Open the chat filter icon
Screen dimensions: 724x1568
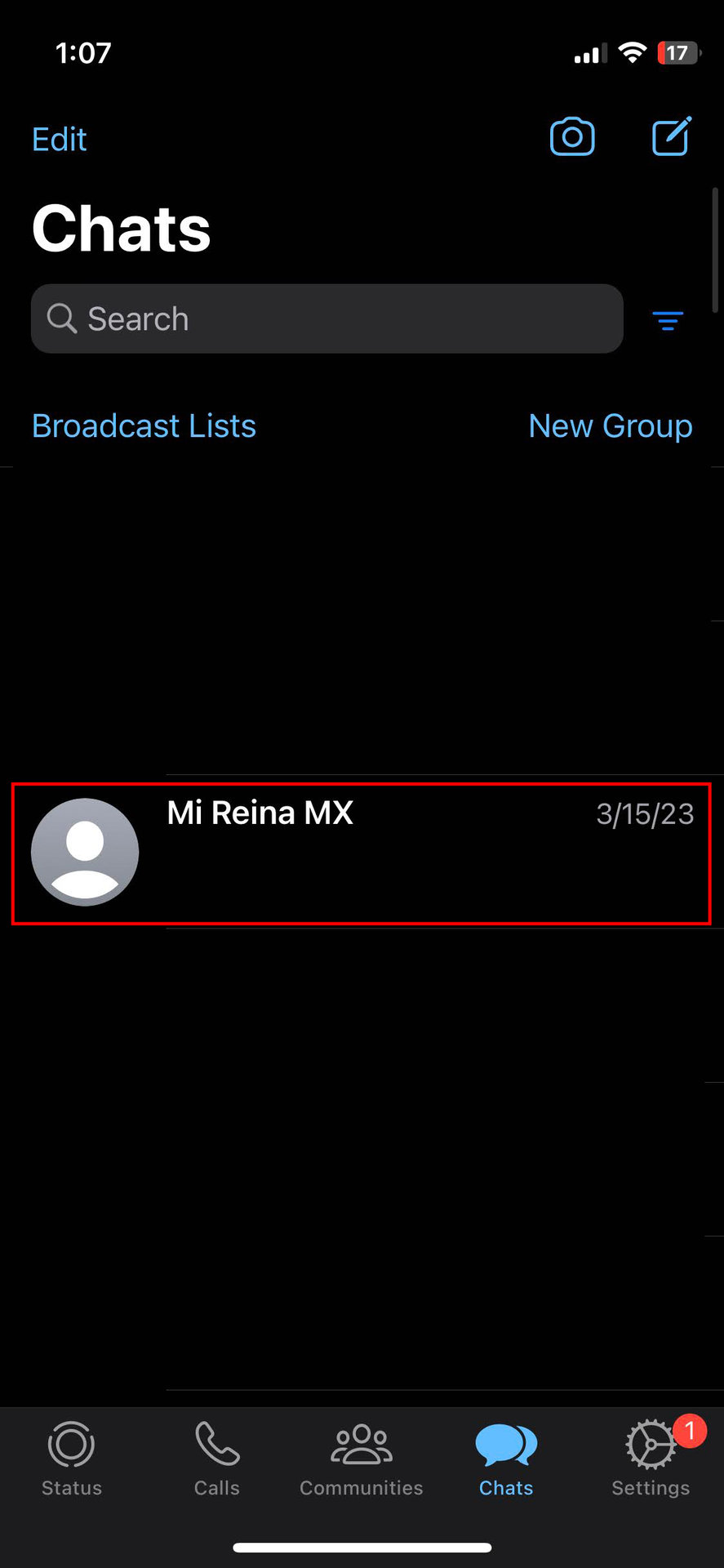pyautogui.click(x=668, y=320)
